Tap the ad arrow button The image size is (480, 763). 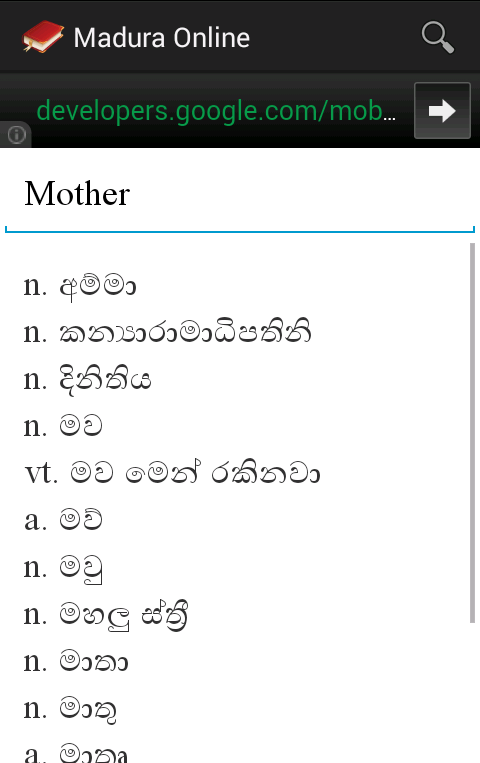pyautogui.click(x=442, y=111)
